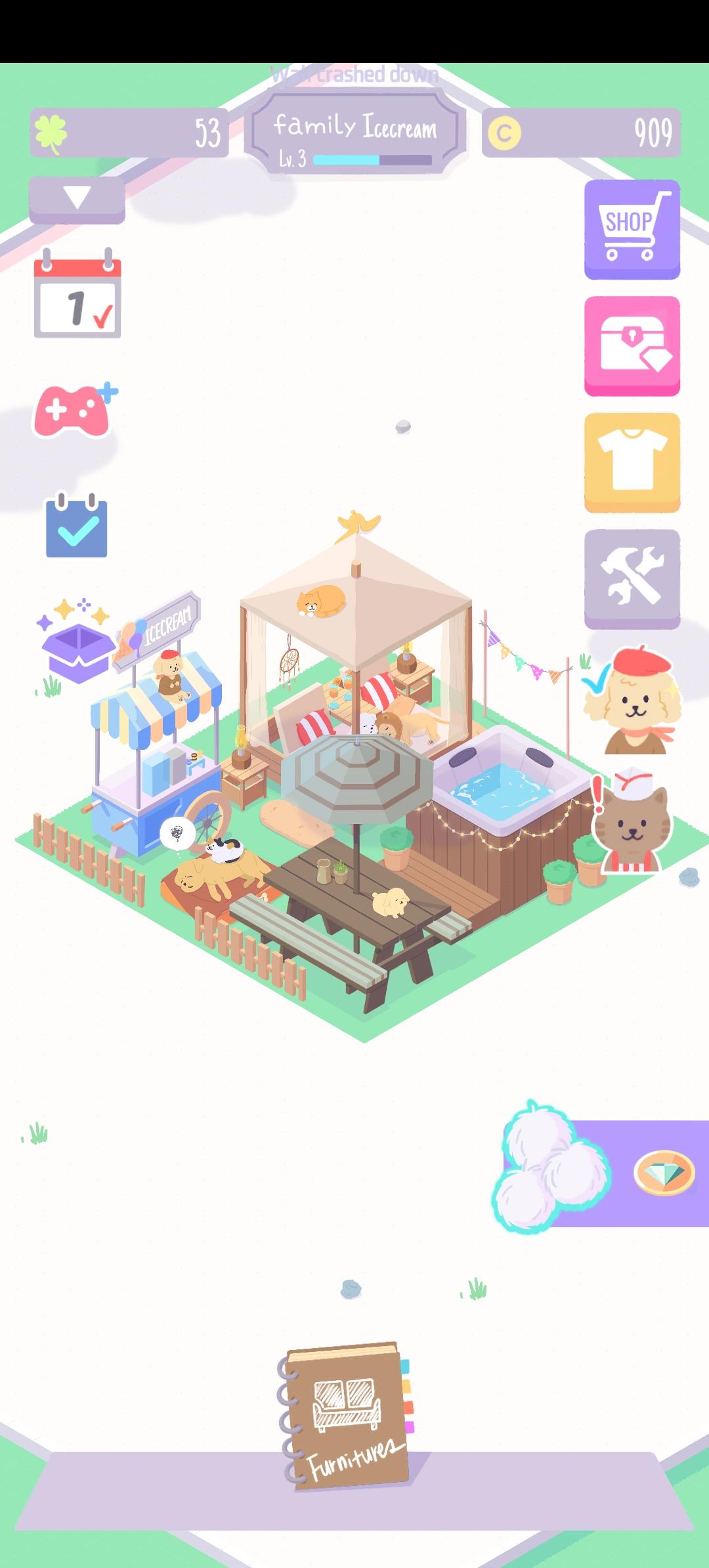Screen dimensions: 709x1568
Task: Open the Shop panel
Action: [x=631, y=230]
